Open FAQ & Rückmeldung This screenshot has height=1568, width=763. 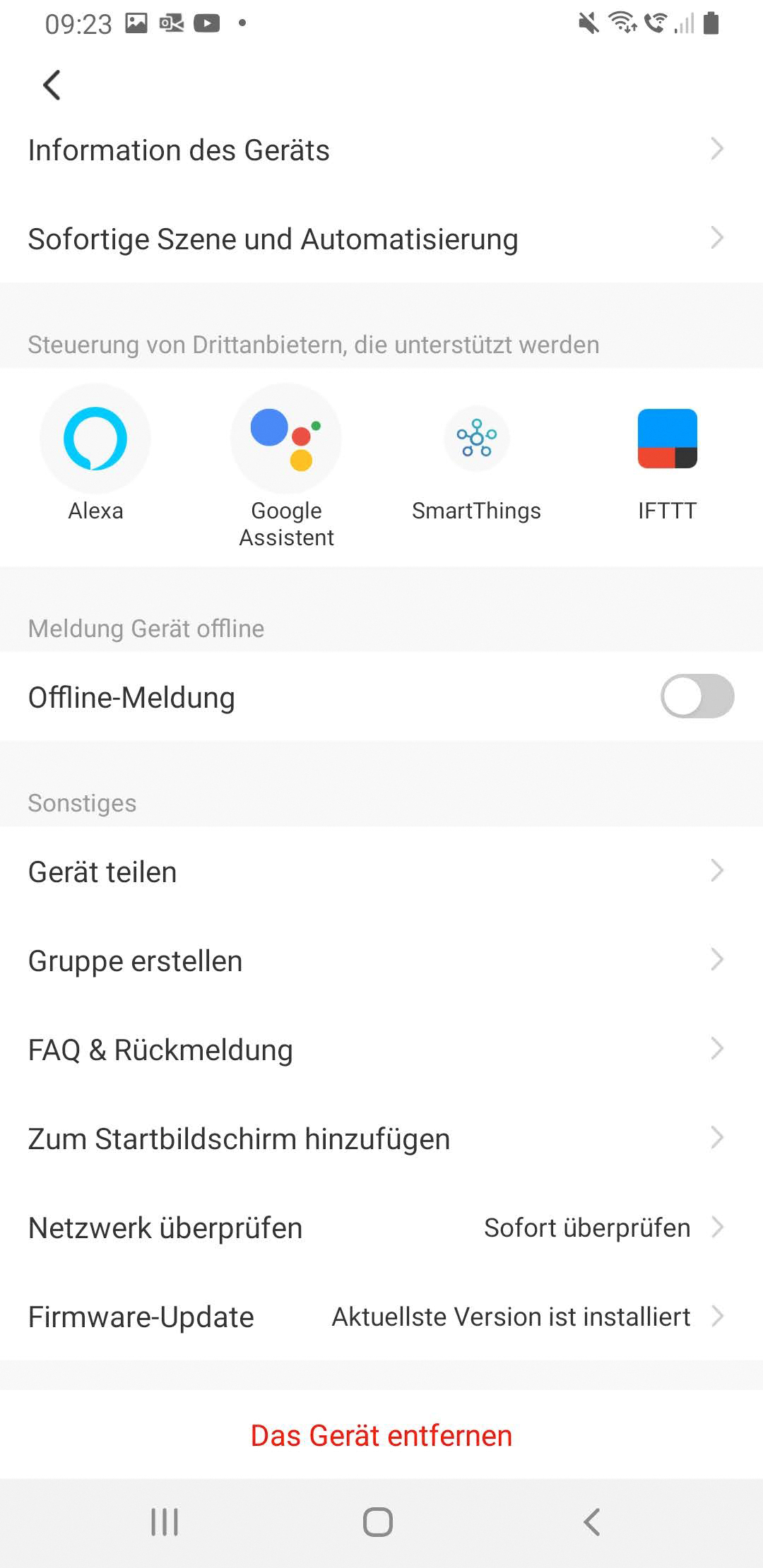point(381,1050)
